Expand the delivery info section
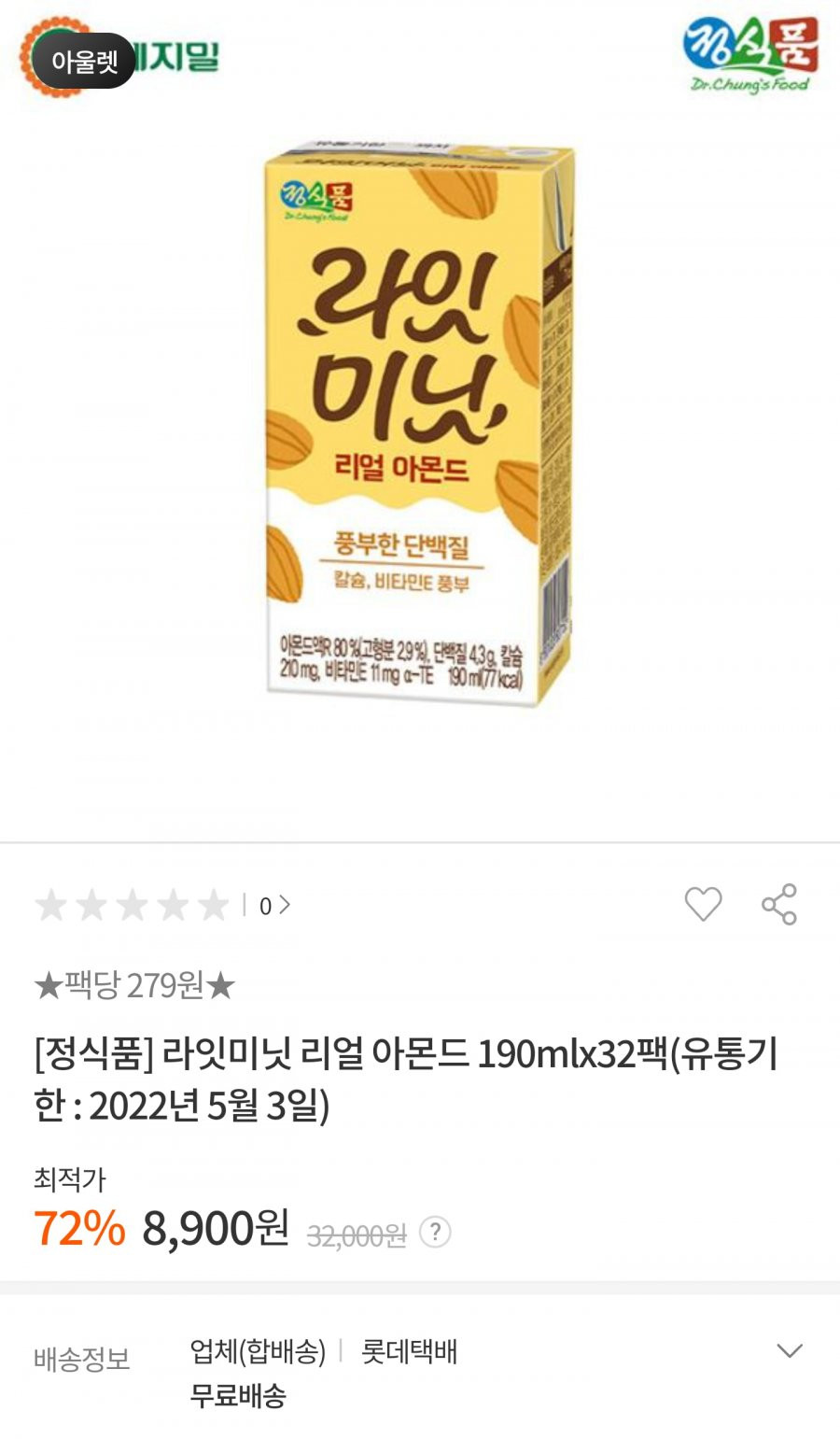Image resolution: width=840 pixels, height=1439 pixels. click(x=790, y=1351)
